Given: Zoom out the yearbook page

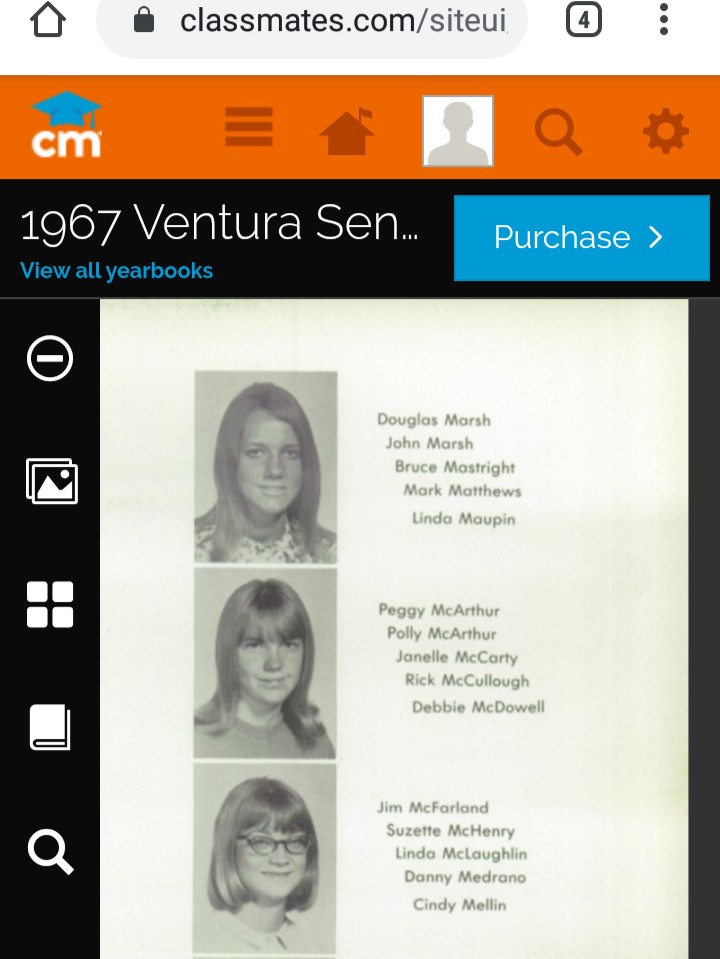Looking at the screenshot, I should pos(50,359).
